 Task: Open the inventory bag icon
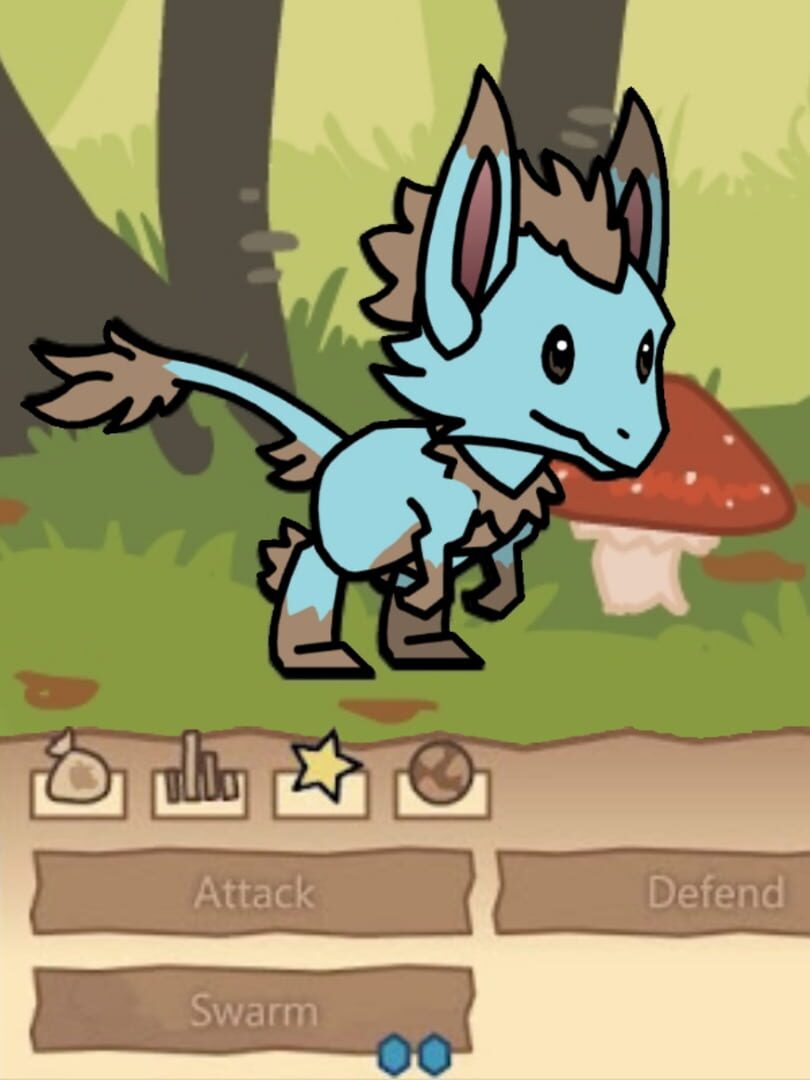tap(79, 772)
